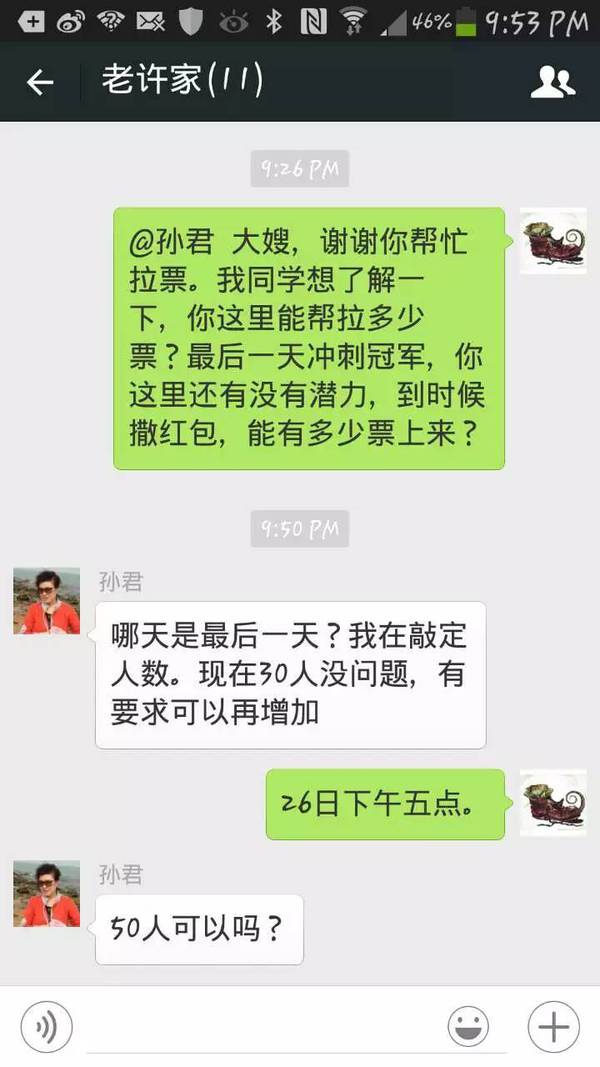Image resolution: width=600 pixels, height=1067 pixels.
Task: View 孙君's profile from the "哪天是最后一天" message
Action: point(46,601)
